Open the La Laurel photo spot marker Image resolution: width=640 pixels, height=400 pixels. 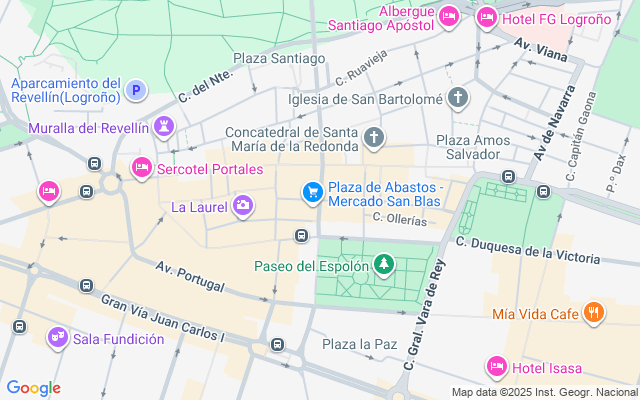[243, 206]
